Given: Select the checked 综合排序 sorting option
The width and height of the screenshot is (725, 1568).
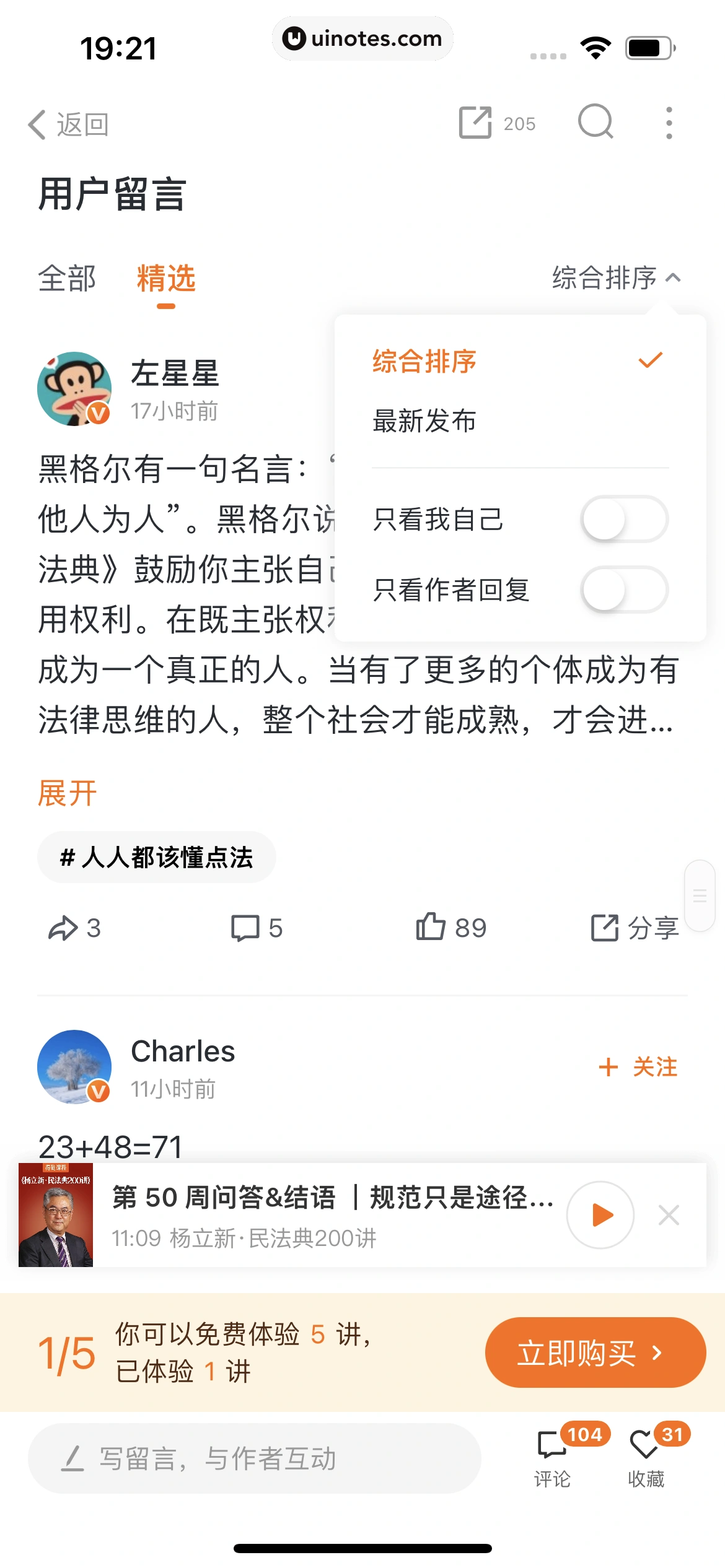Looking at the screenshot, I should [x=423, y=361].
